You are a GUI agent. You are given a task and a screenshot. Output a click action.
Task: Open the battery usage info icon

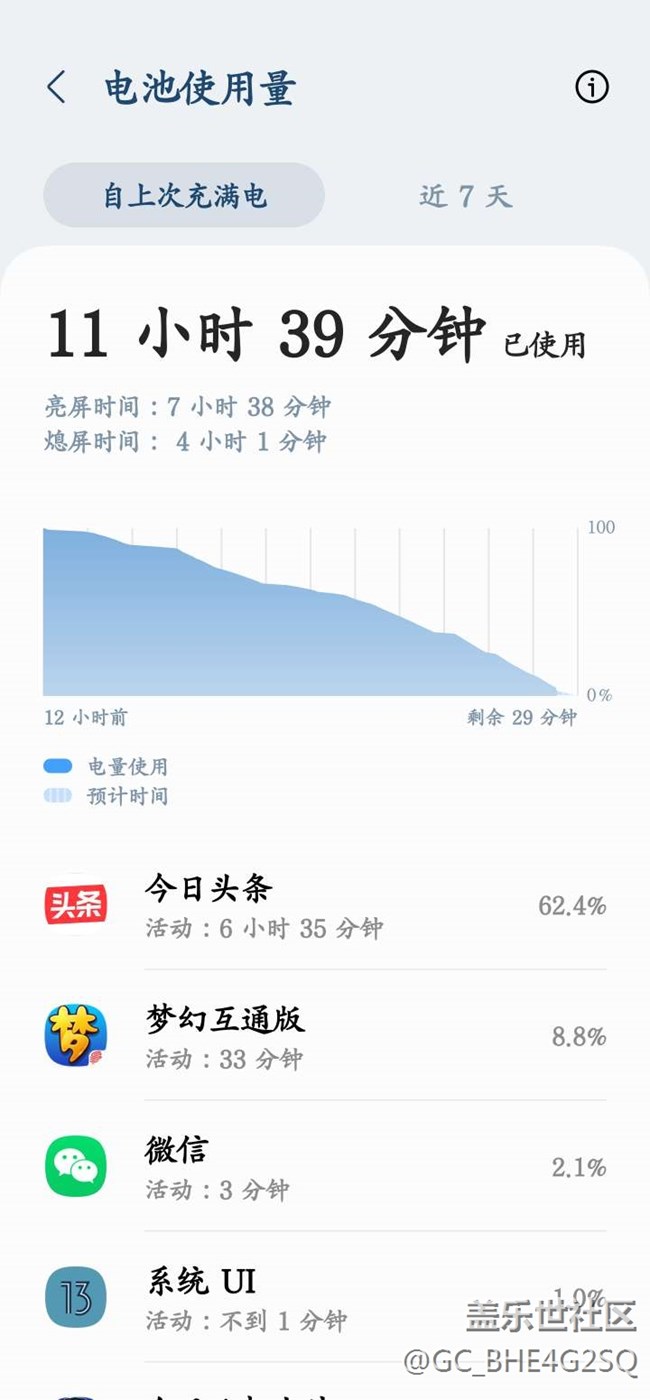pyautogui.click(x=591, y=88)
